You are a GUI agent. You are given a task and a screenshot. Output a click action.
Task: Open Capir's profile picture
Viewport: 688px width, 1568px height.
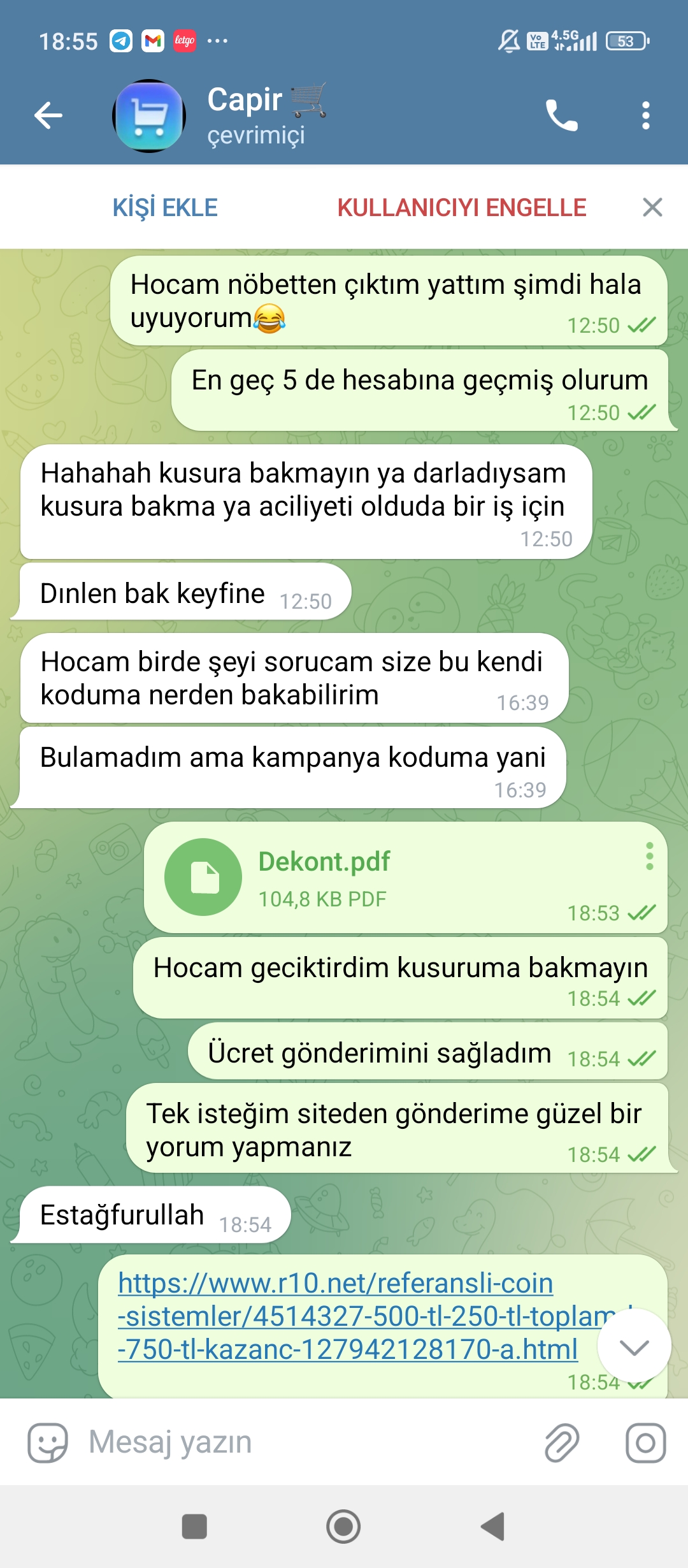[x=149, y=116]
